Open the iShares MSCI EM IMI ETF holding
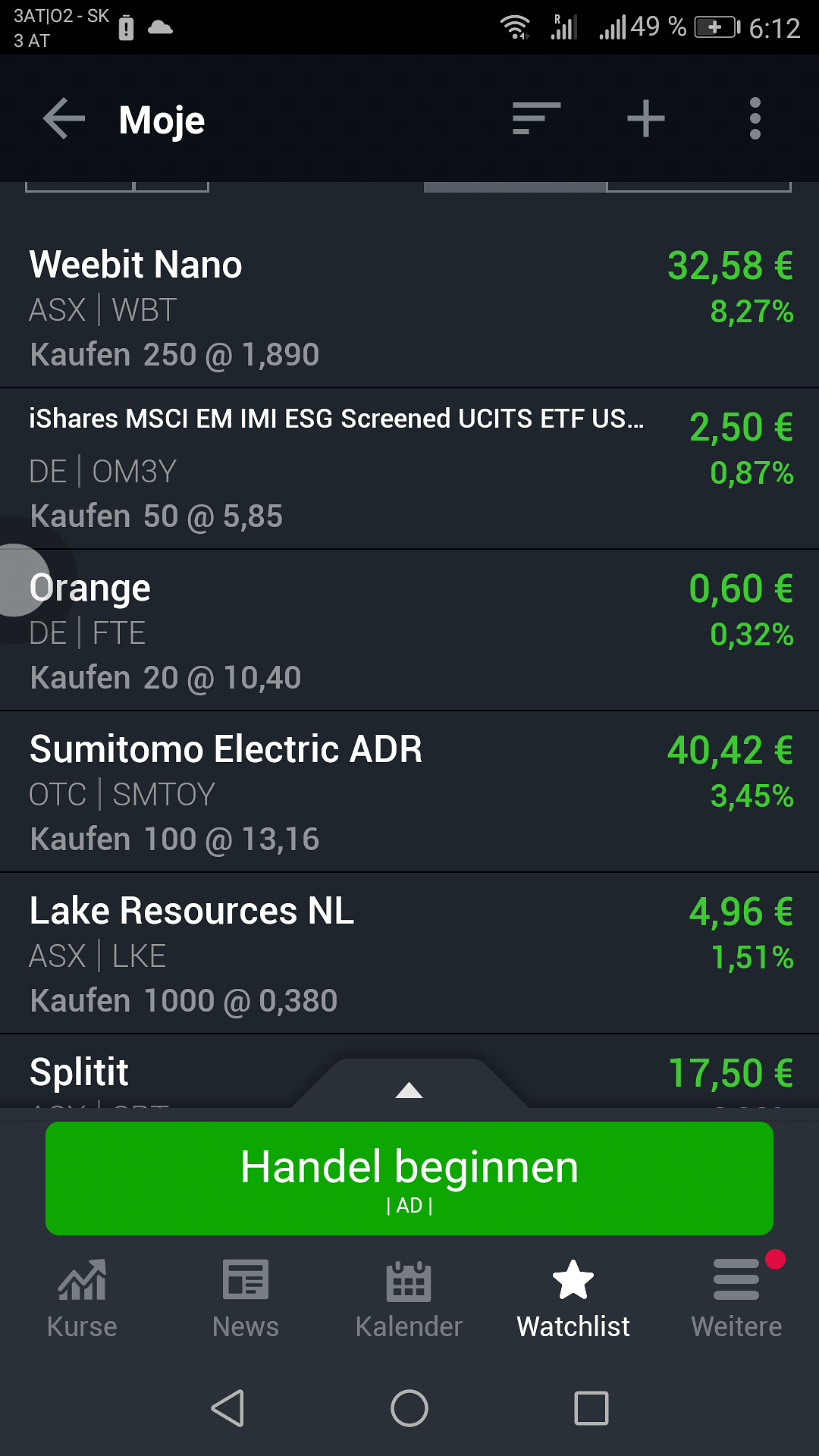The image size is (819, 1456). (x=409, y=469)
